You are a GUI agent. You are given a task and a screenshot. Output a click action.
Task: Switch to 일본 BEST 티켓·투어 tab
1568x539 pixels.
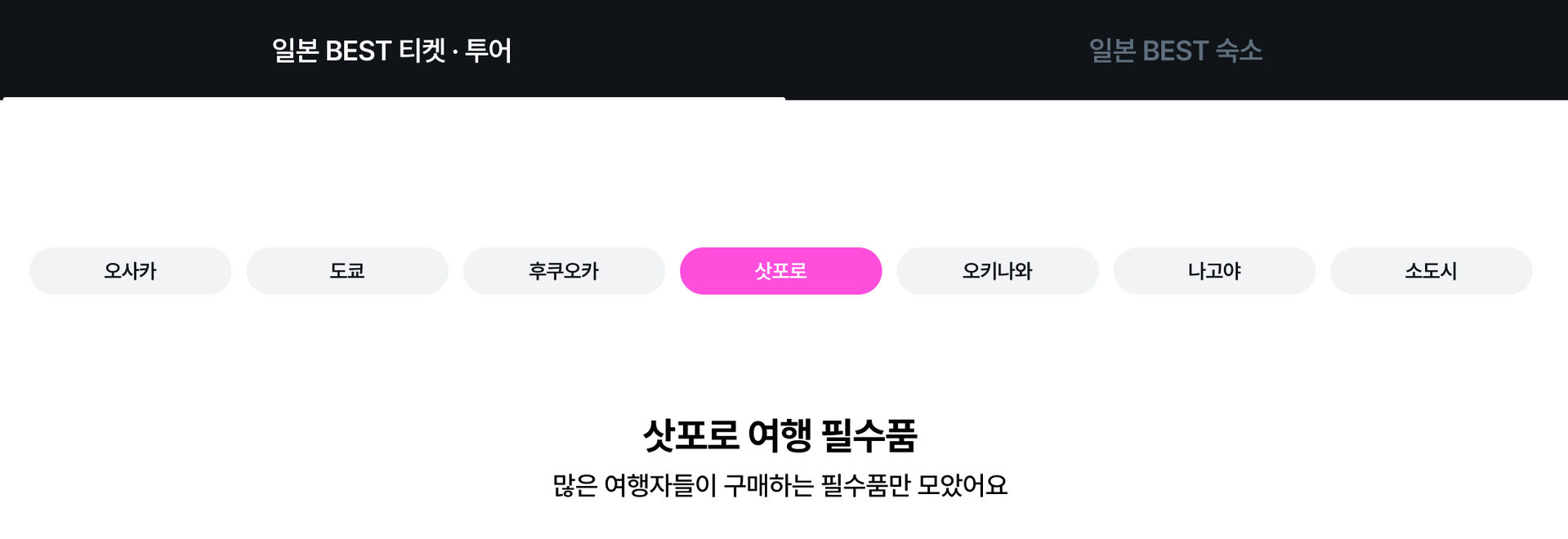[392, 51]
